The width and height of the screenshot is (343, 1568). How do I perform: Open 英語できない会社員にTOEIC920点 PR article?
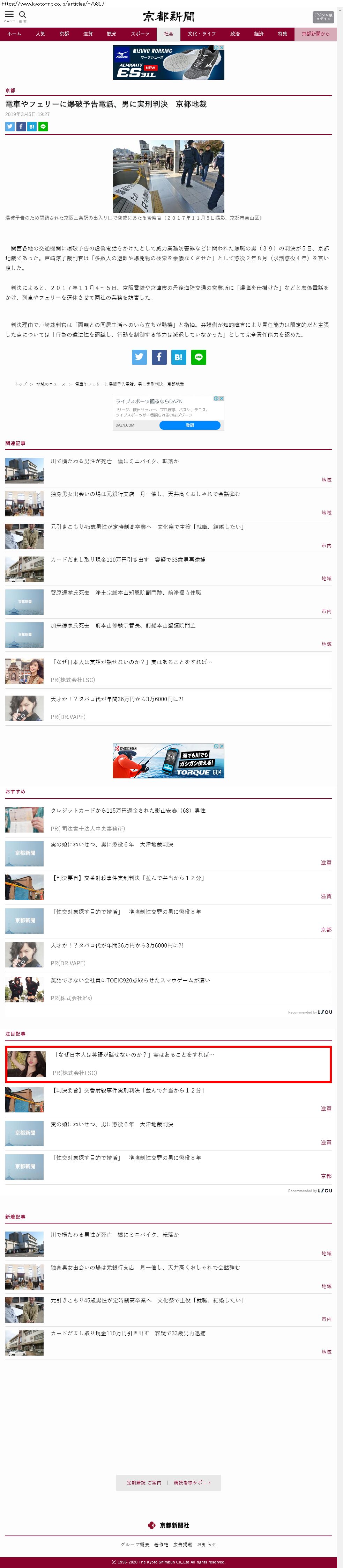point(129,981)
